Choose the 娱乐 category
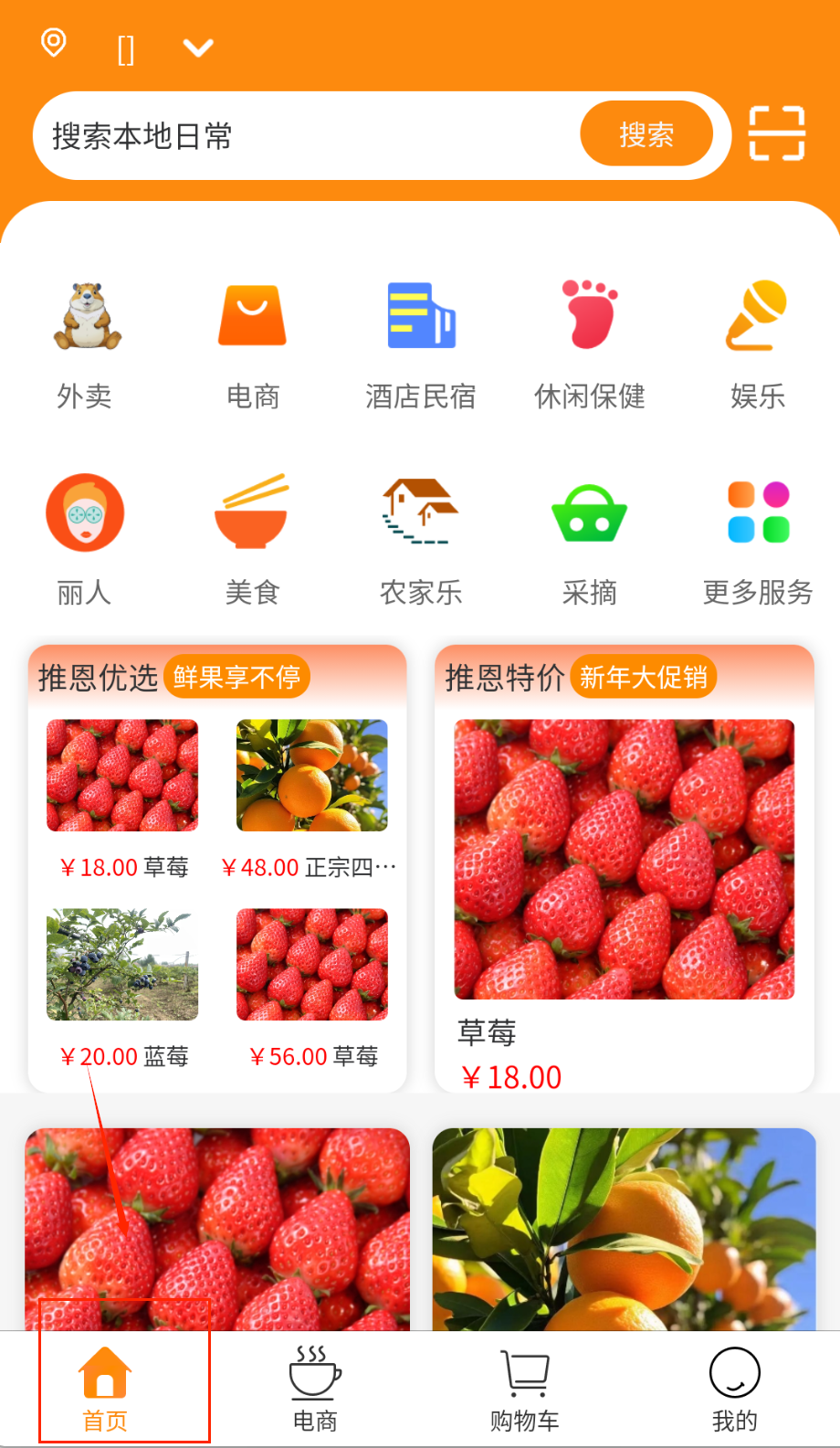 [757, 344]
